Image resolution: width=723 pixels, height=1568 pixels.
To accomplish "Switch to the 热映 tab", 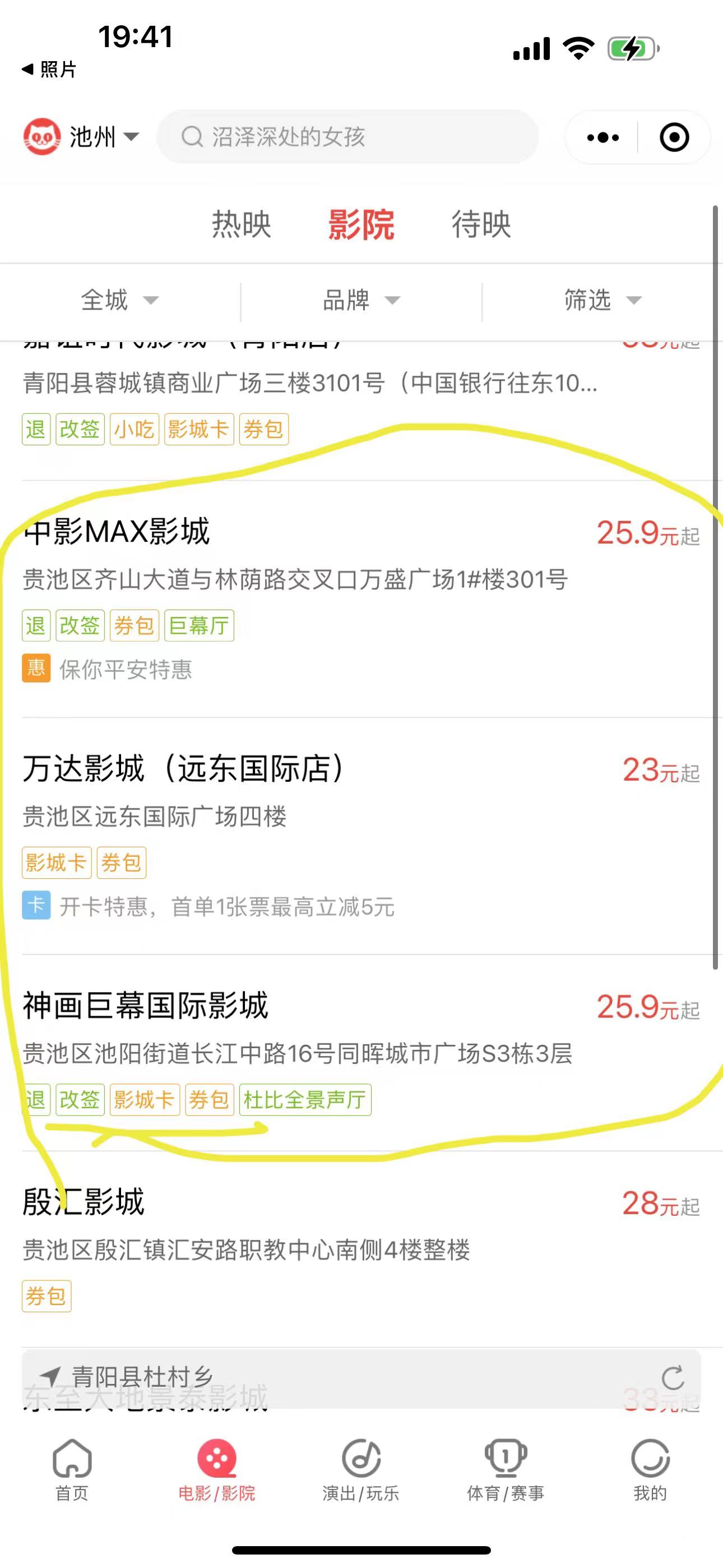I will pyautogui.click(x=241, y=224).
